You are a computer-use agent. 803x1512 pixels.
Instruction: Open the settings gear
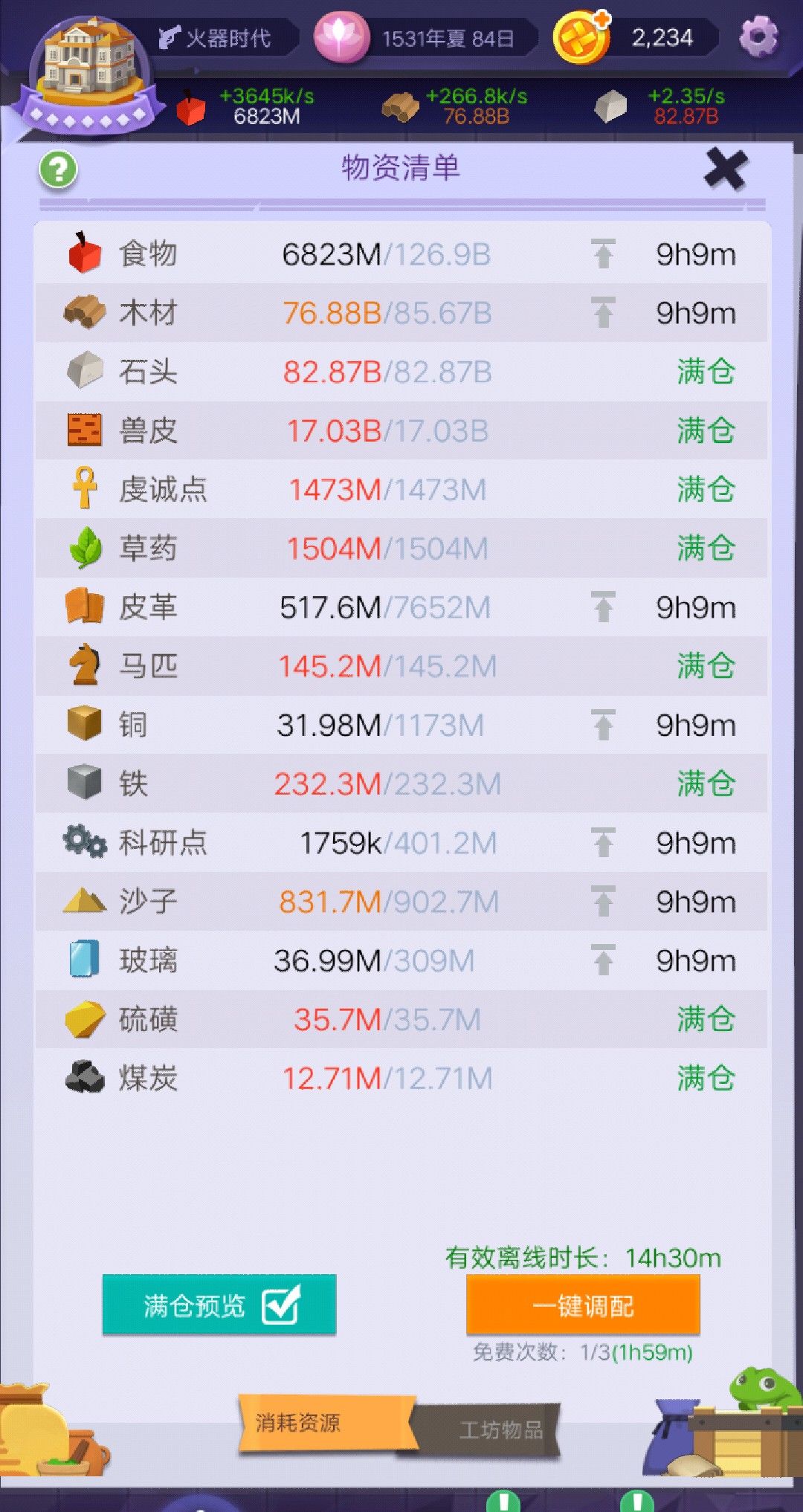[x=758, y=36]
